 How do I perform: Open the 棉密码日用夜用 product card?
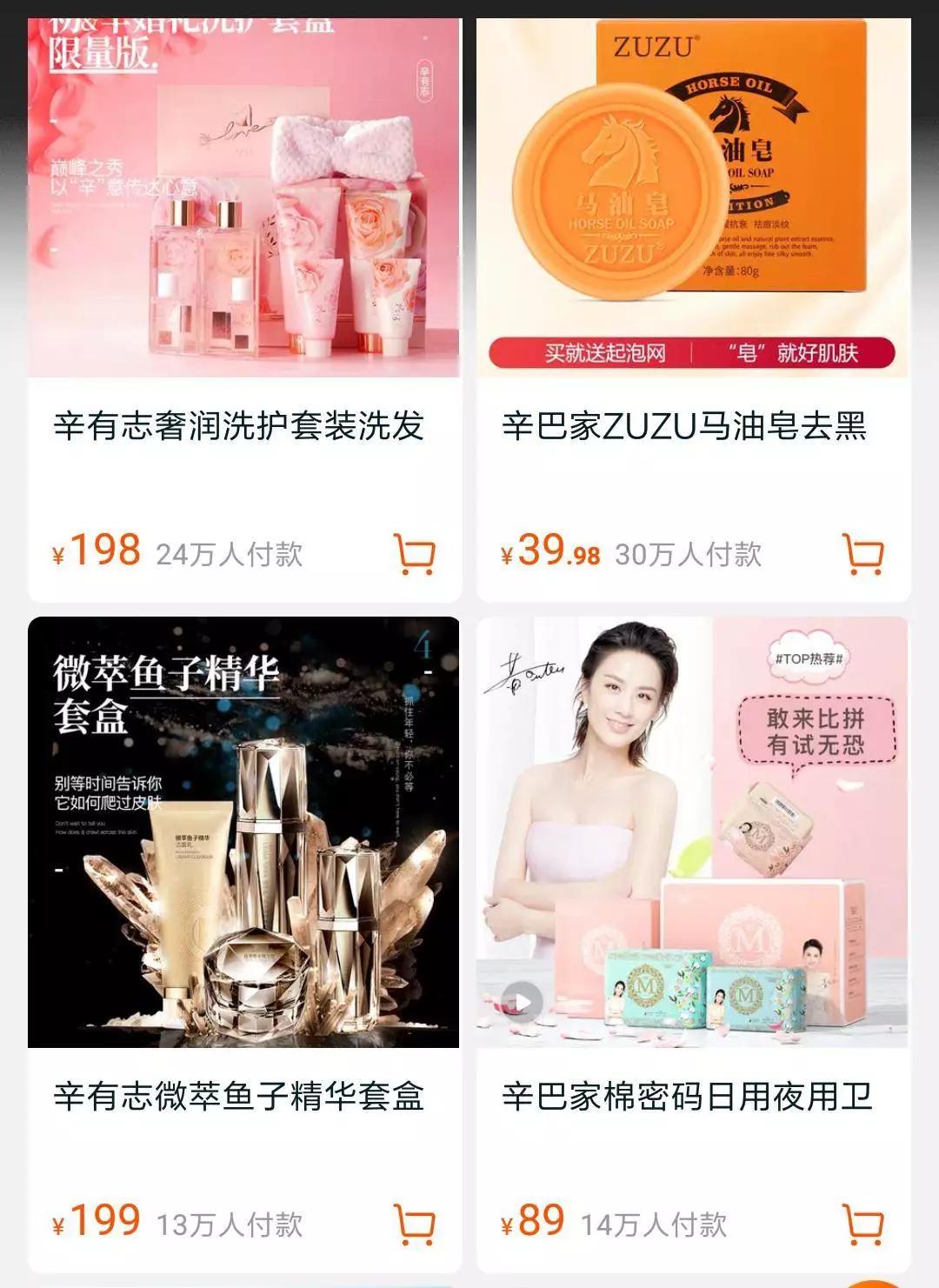(x=693, y=944)
